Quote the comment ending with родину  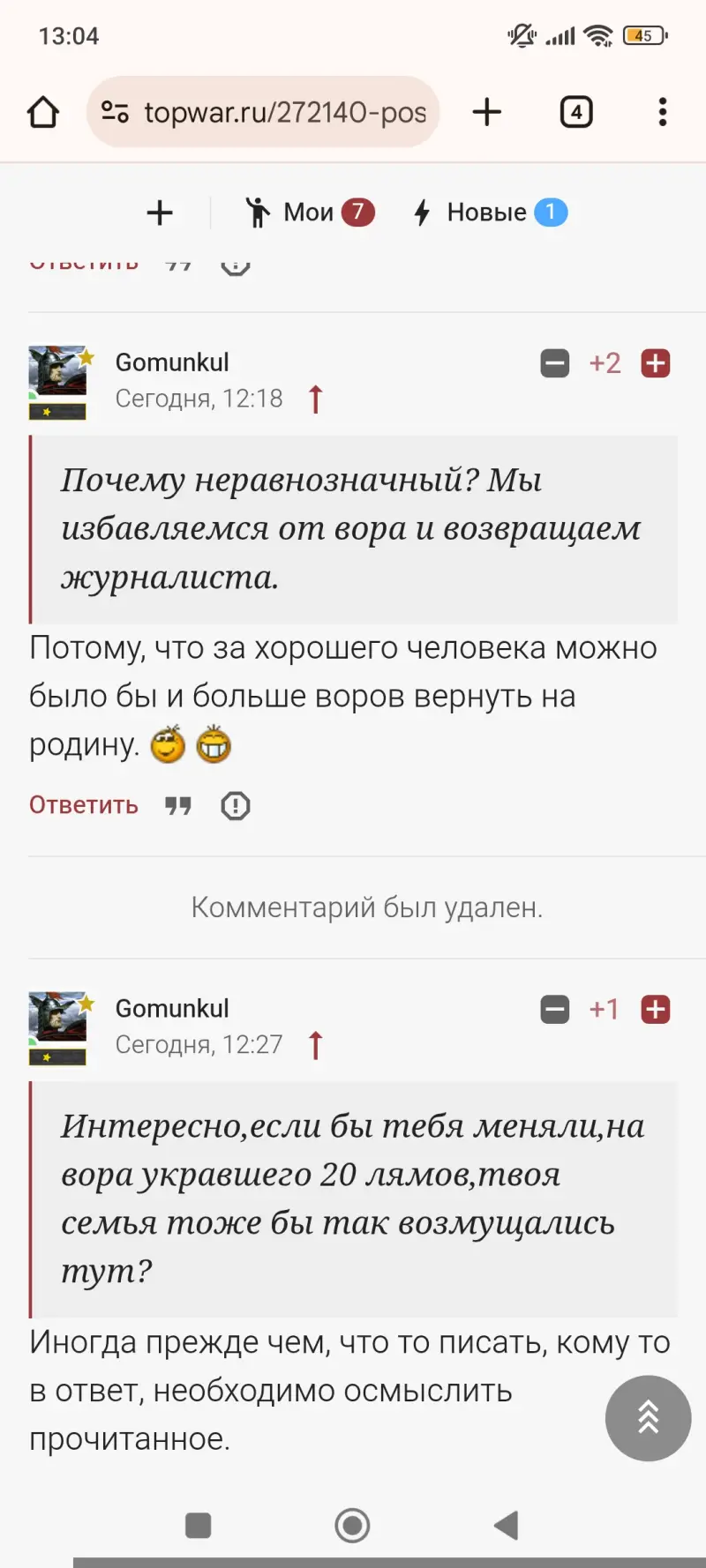[178, 805]
